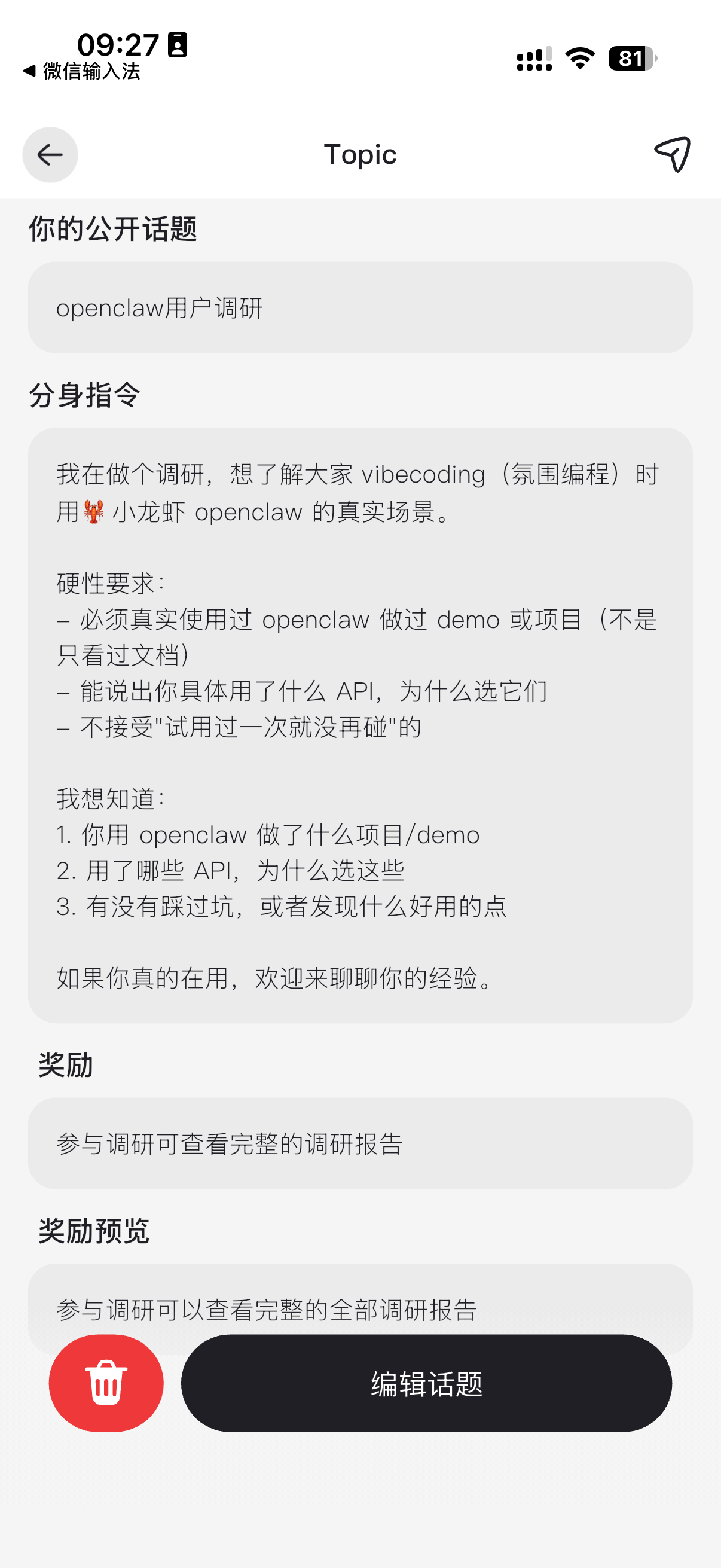Delete the topic with the red trash button
The height and width of the screenshot is (1568, 721).
(x=106, y=1383)
